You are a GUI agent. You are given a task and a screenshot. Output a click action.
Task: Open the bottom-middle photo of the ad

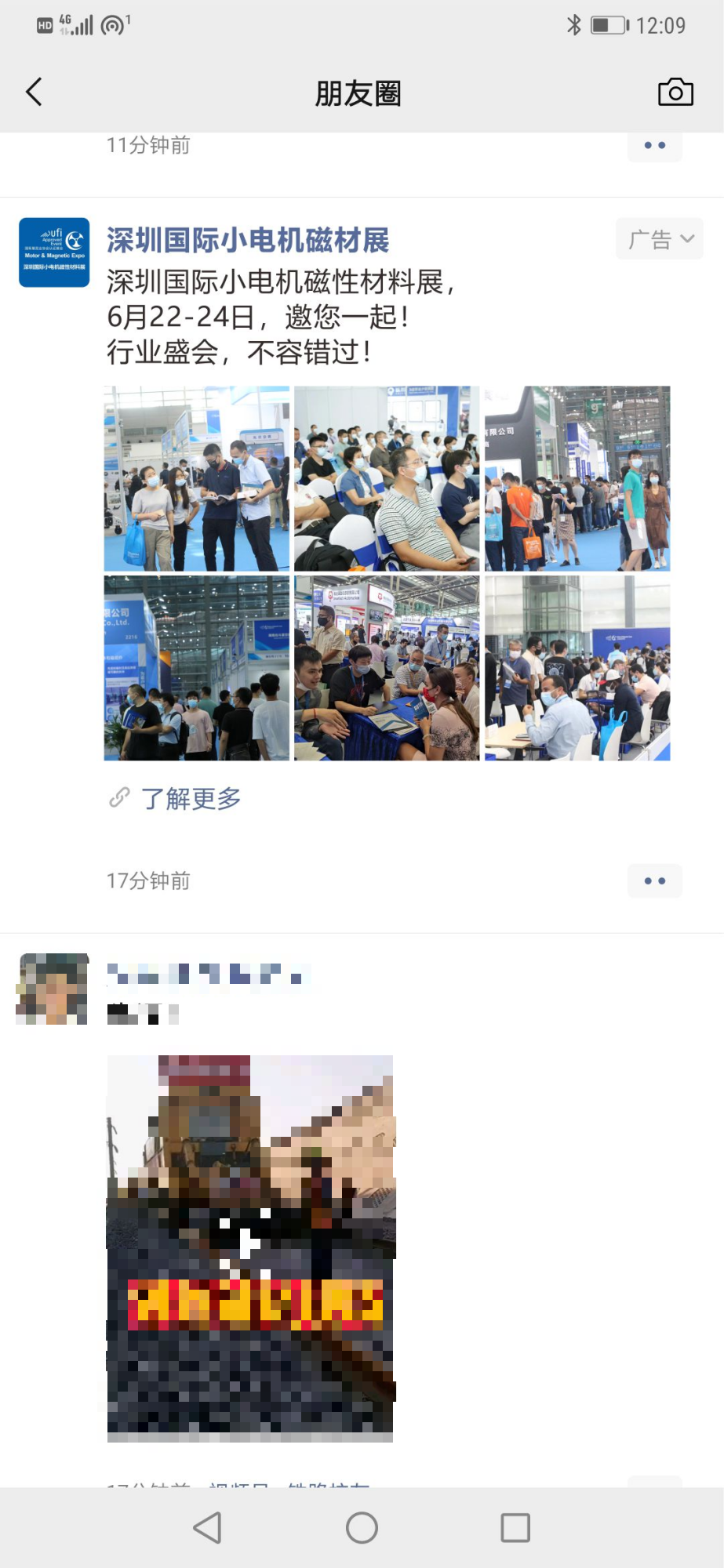click(x=387, y=668)
